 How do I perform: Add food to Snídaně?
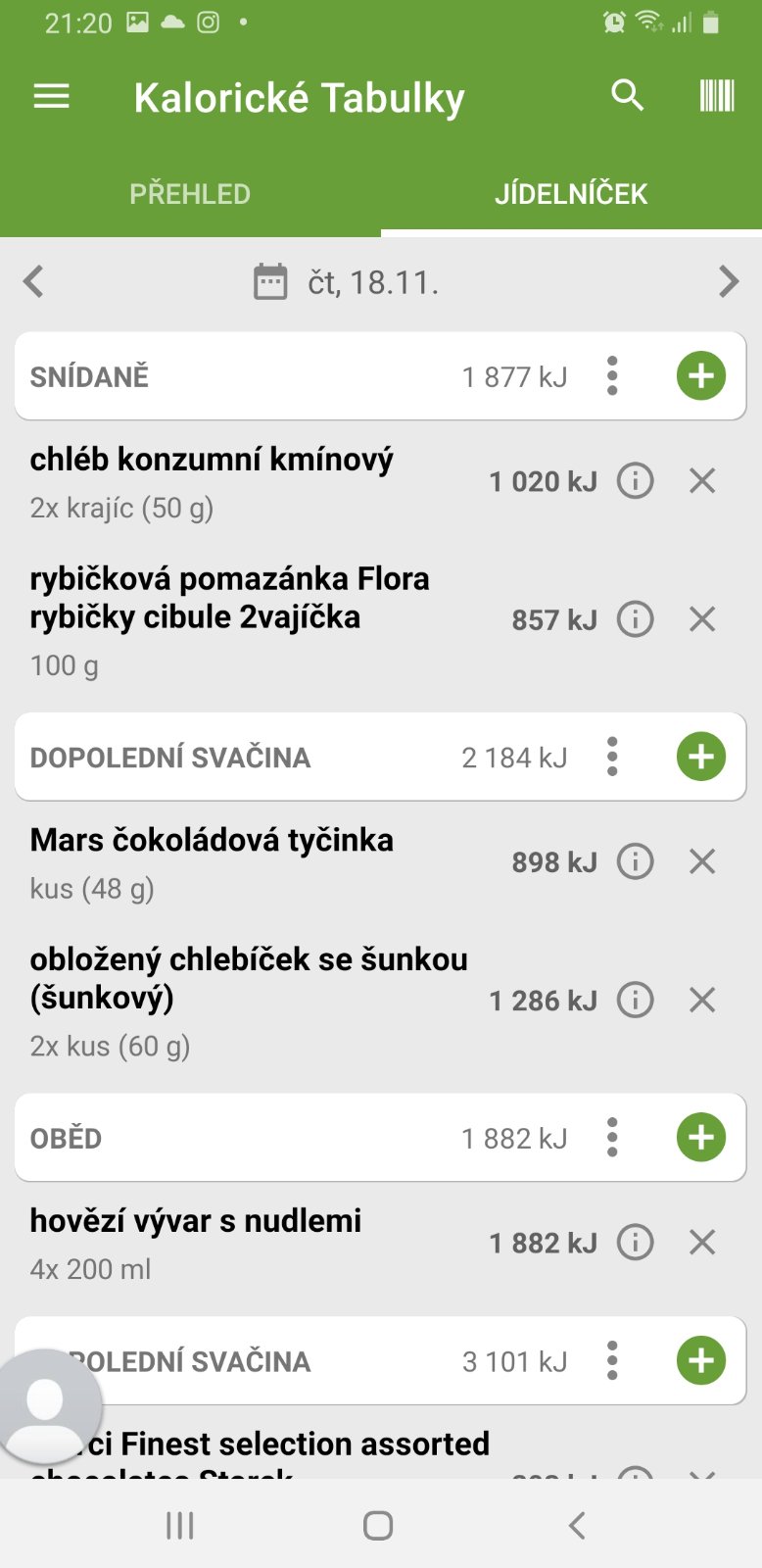(x=701, y=376)
